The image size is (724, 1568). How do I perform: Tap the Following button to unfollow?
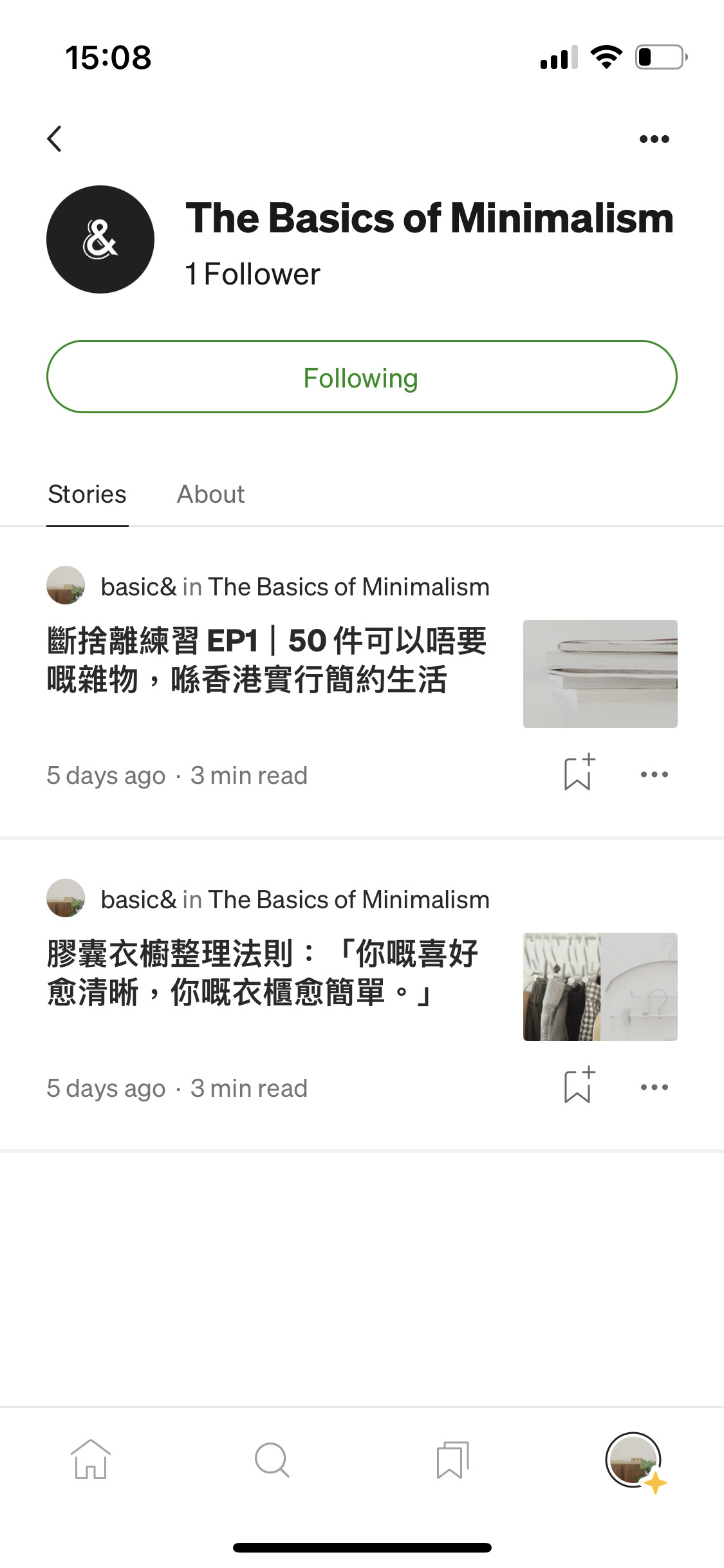point(362,377)
